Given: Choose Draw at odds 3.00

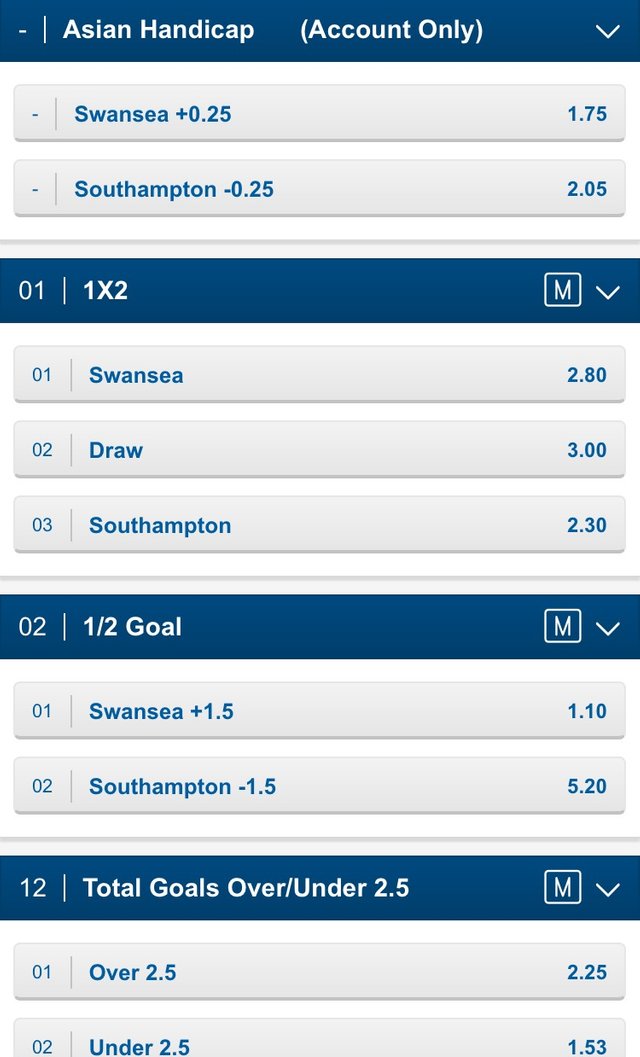Looking at the screenshot, I should tap(319, 450).
